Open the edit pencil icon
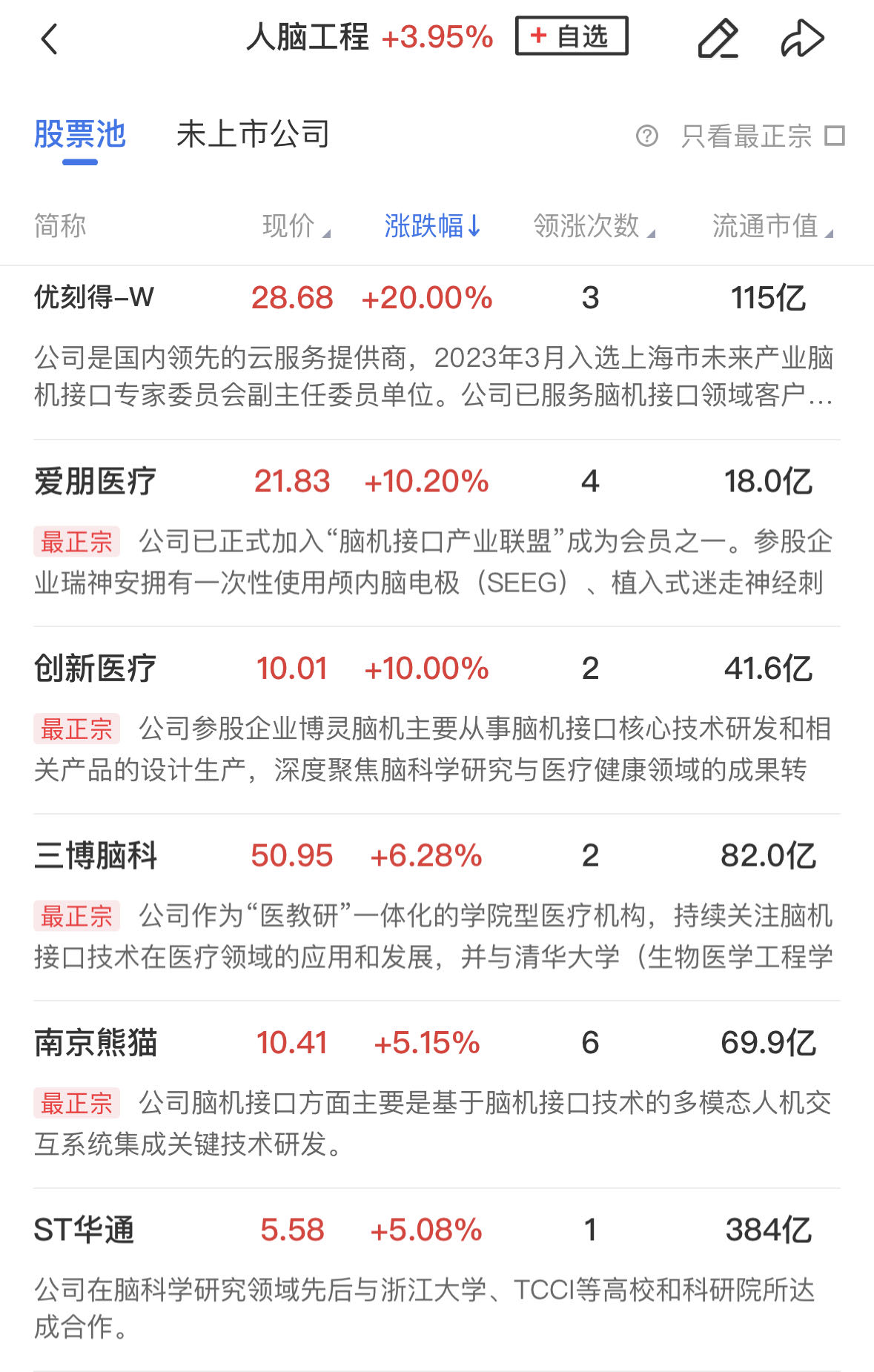Viewport: 874px width, 1372px height. coord(718,39)
